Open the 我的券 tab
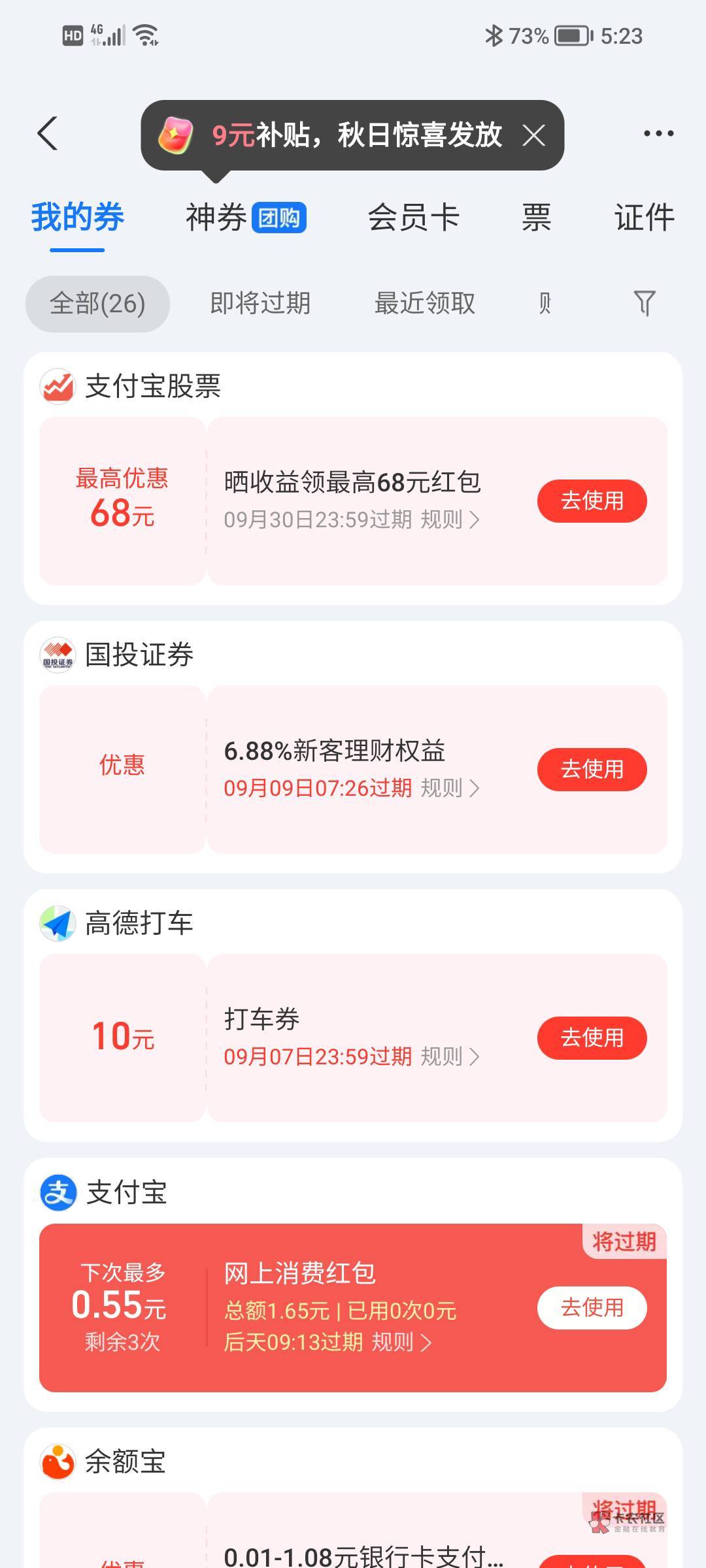This screenshot has height=1568, width=706. (77, 218)
